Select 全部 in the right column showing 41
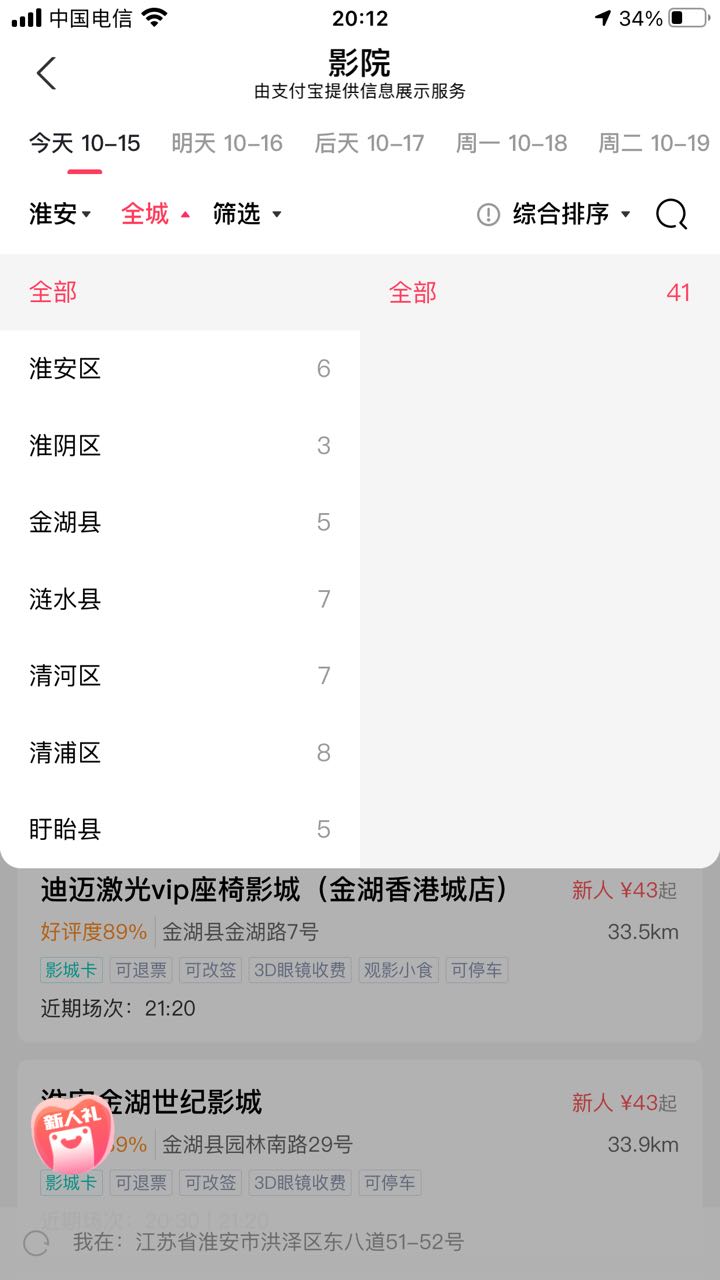The width and height of the screenshot is (720, 1280). (540, 293)
